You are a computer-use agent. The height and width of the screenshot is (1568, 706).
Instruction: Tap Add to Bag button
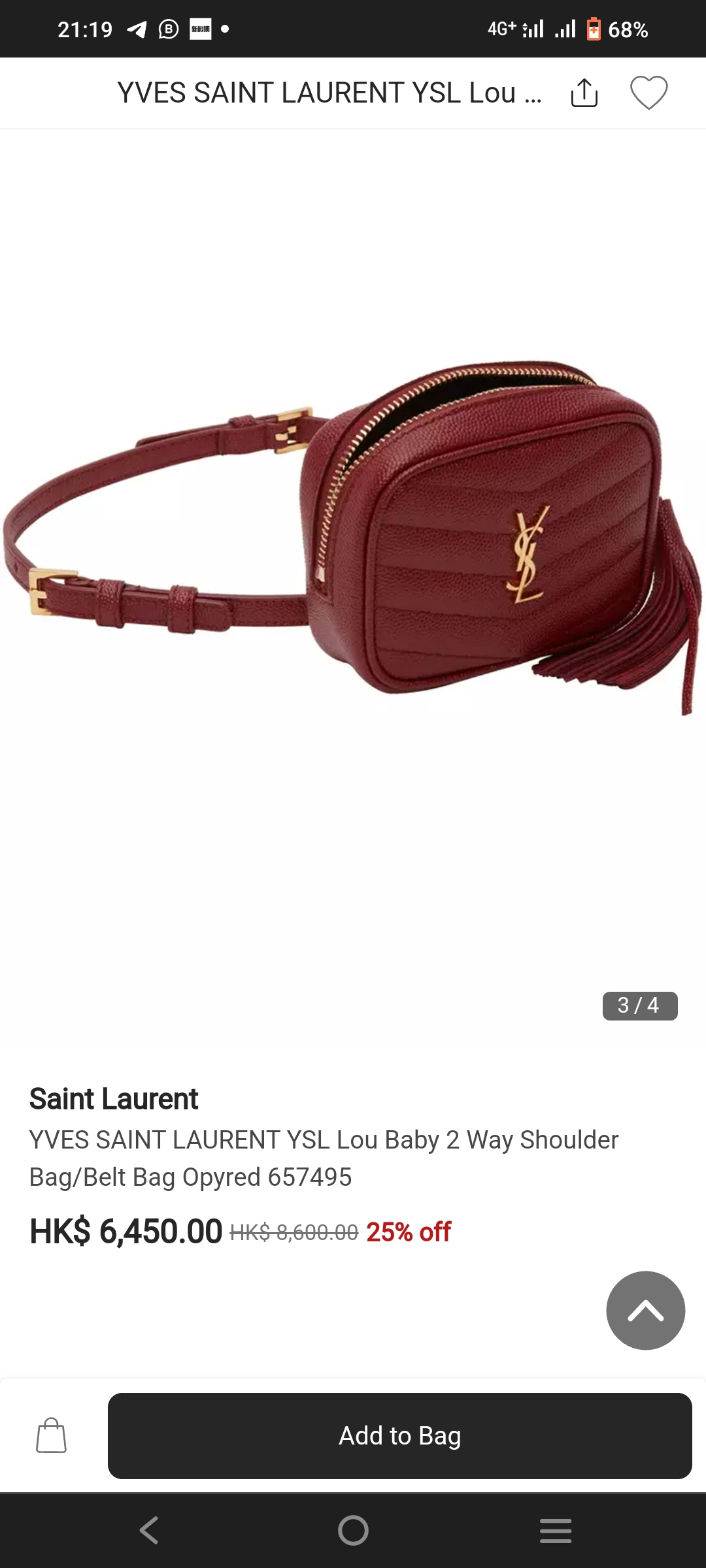coord(399,1435)
